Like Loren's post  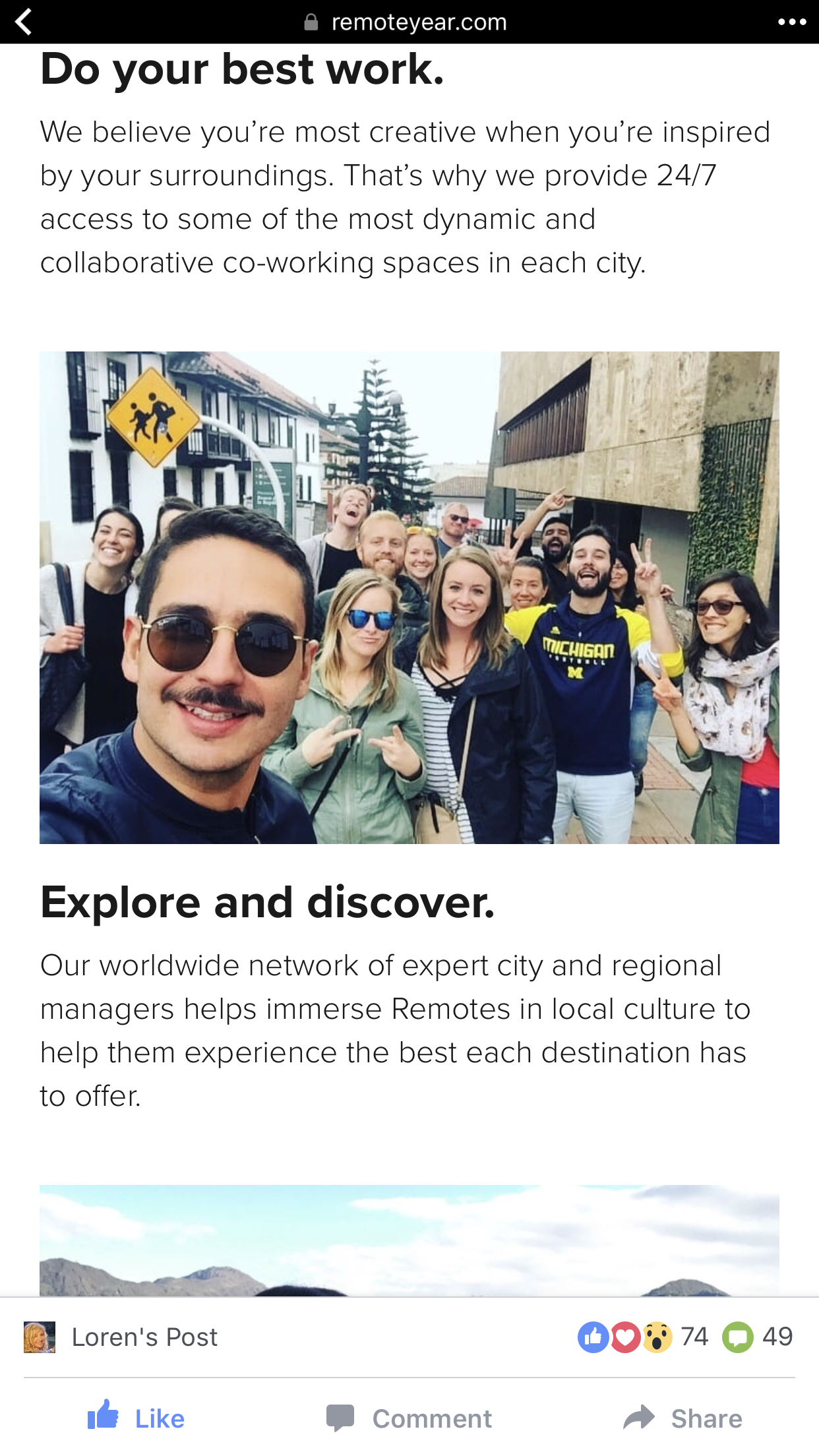pyautogui.click(x=136, y=1418)
